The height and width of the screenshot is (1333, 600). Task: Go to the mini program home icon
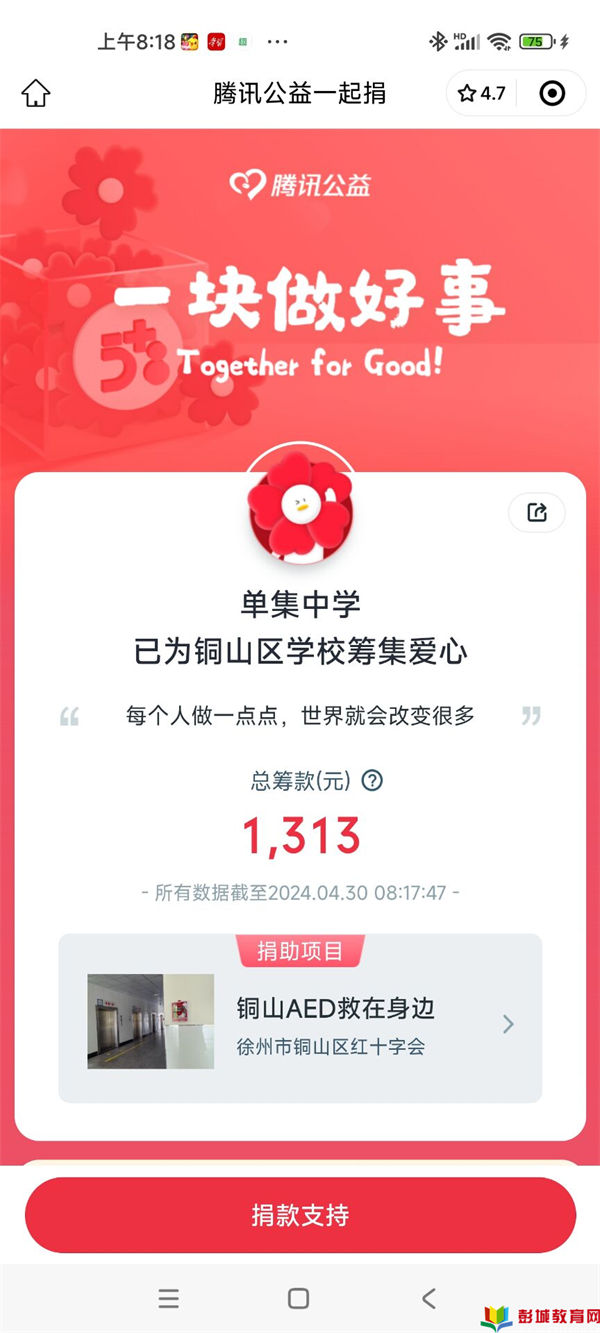pos(35,94)
